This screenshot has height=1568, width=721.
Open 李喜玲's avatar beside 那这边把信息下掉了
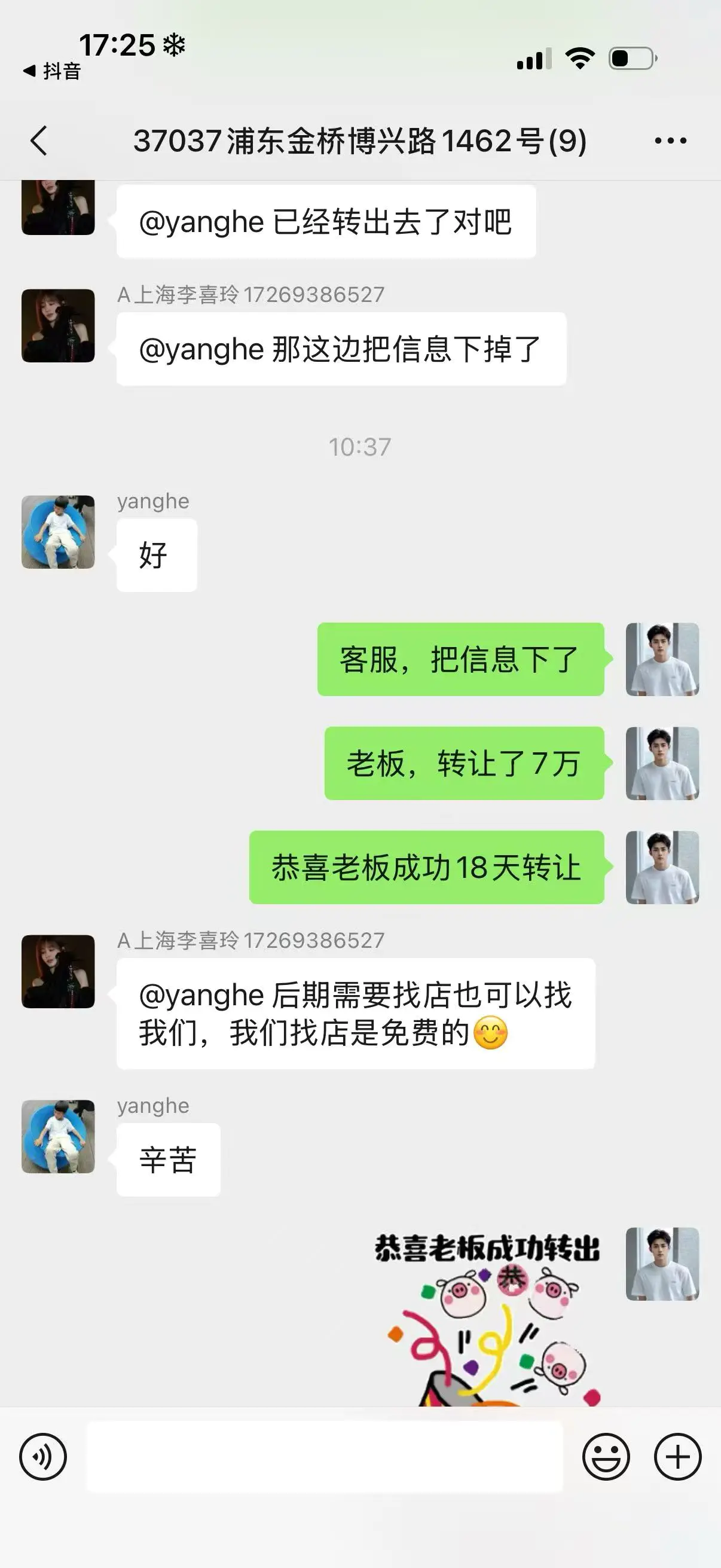(x=59, y=326)
